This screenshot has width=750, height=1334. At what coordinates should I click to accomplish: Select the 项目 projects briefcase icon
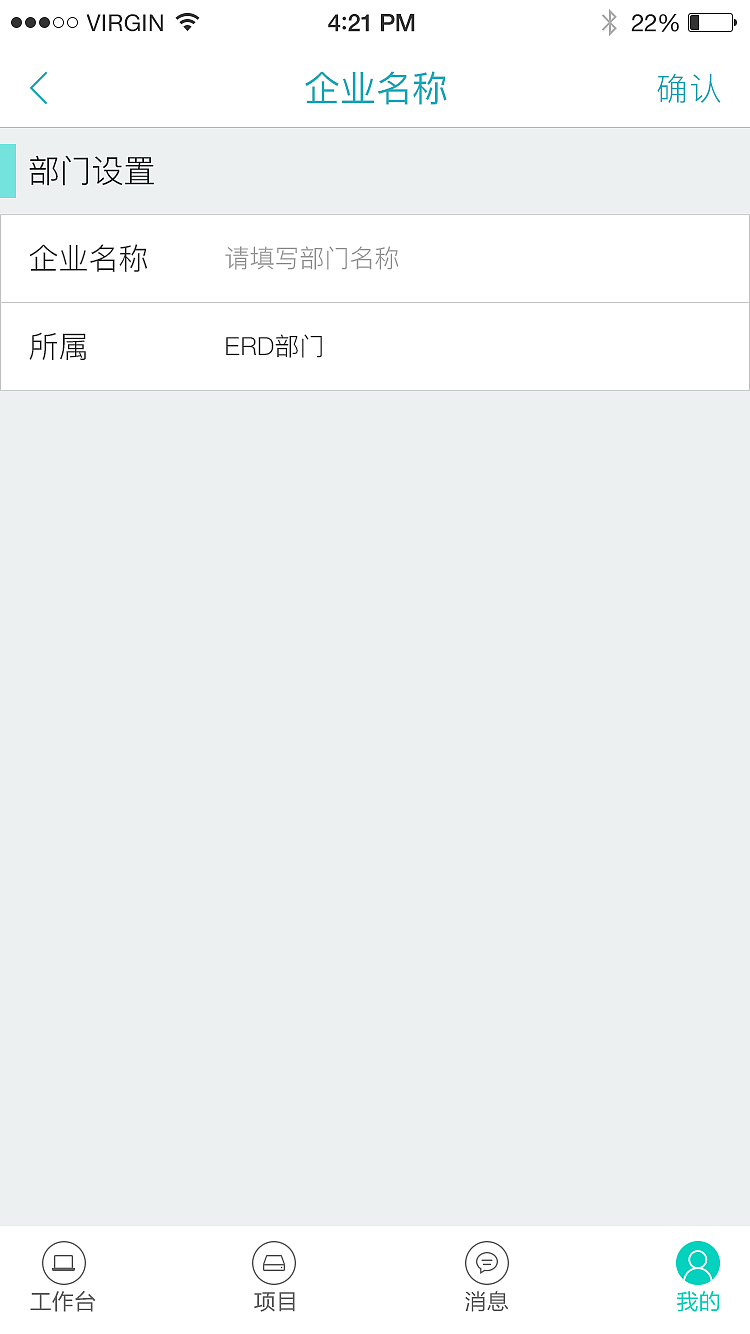point(274,1263)
